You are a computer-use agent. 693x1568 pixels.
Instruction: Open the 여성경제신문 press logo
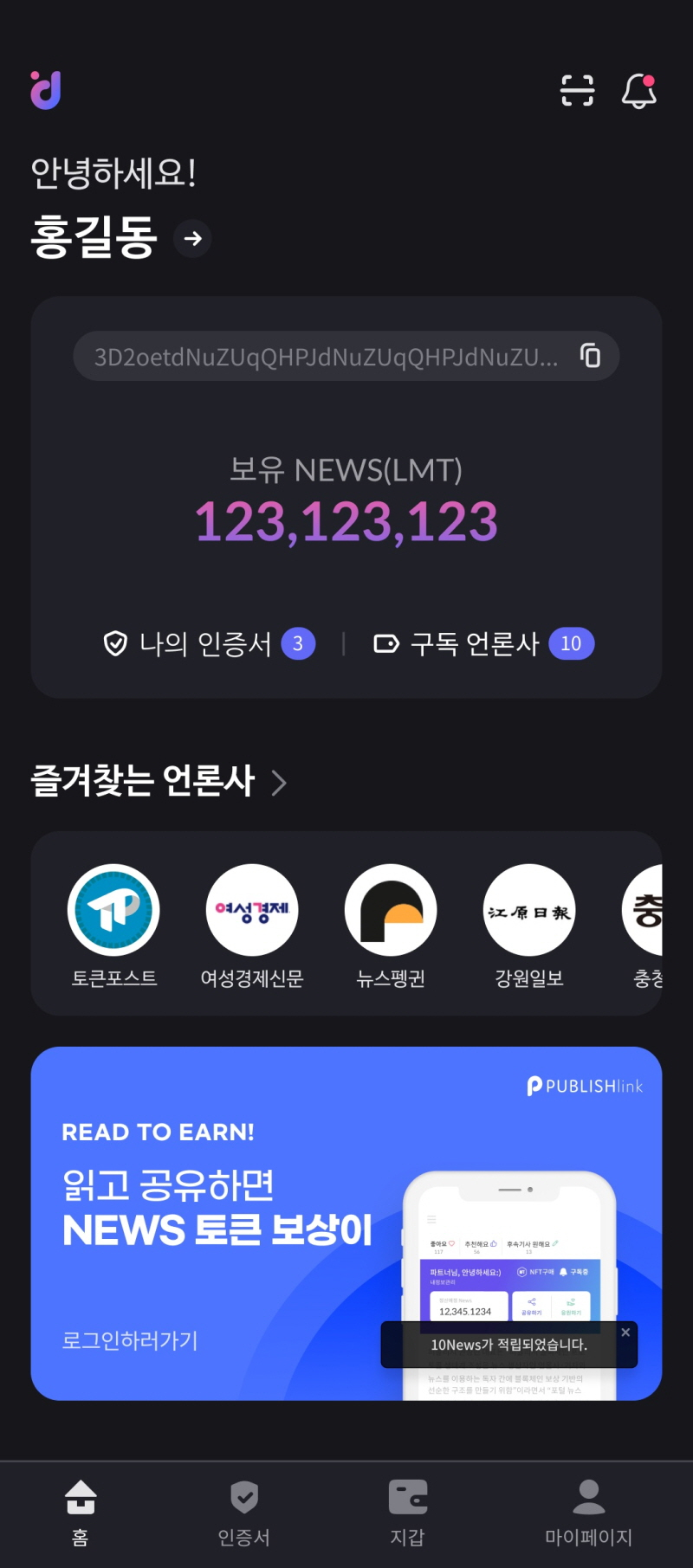click(x=252, y=910)
